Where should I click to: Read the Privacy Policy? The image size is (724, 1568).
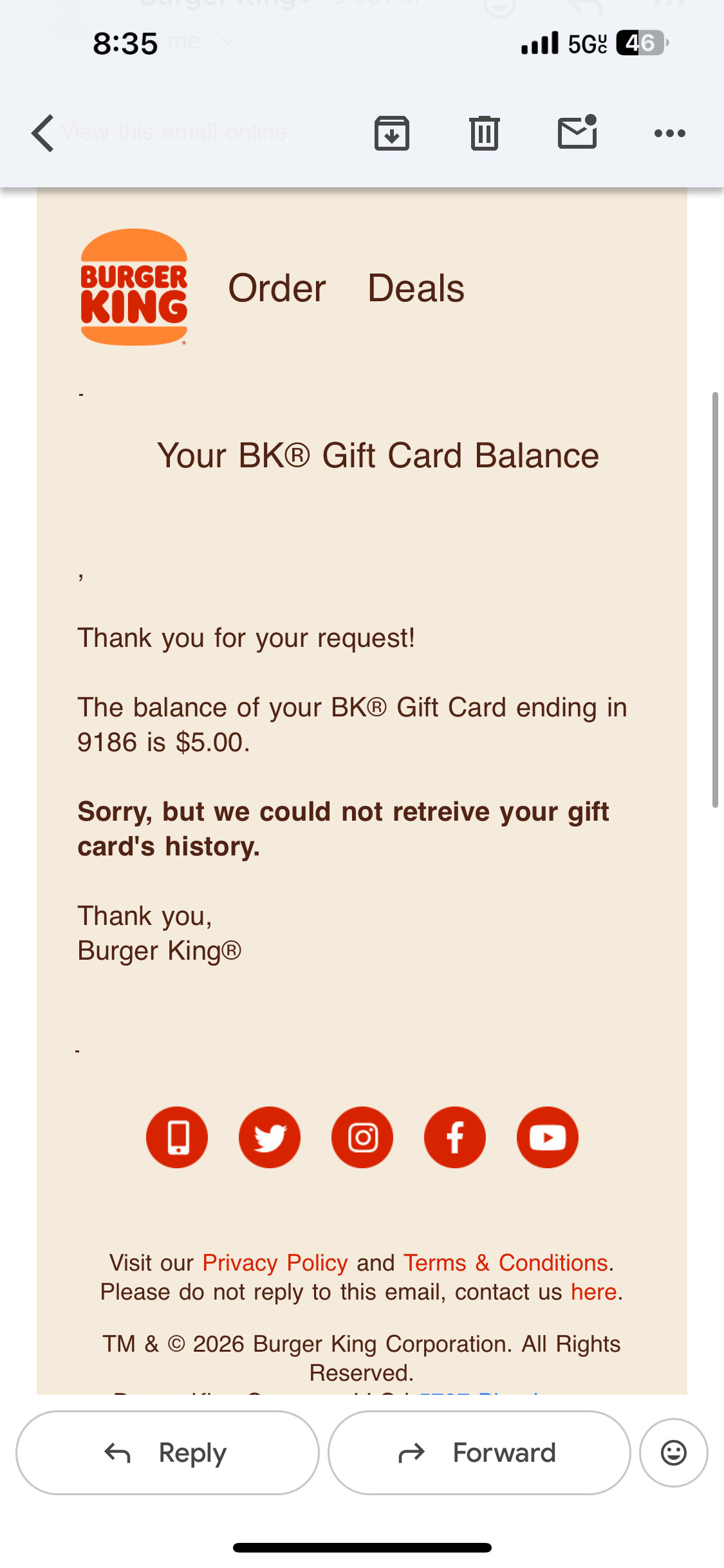point(275,1263)
